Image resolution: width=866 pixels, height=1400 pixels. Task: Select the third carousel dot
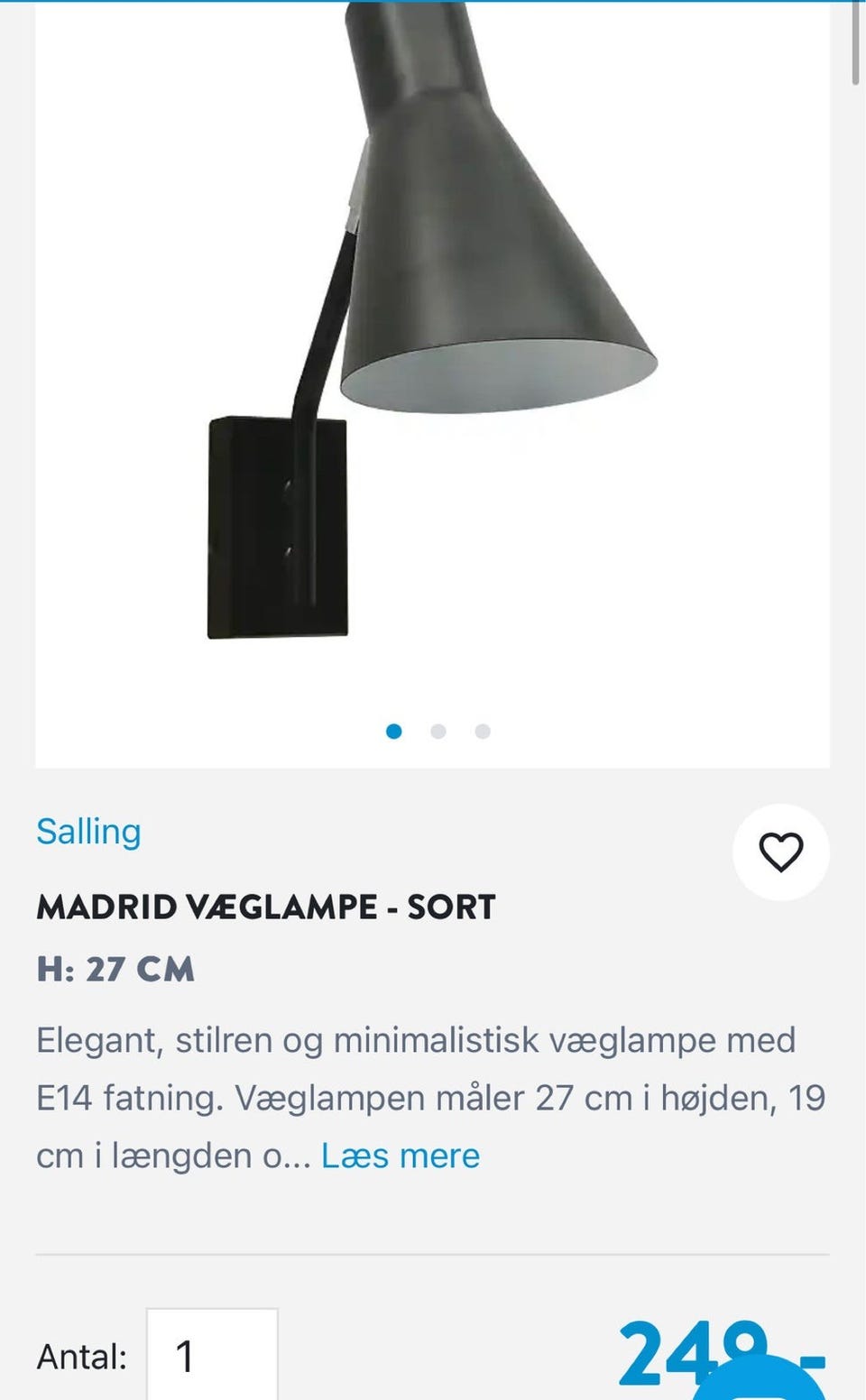point(483,732)
